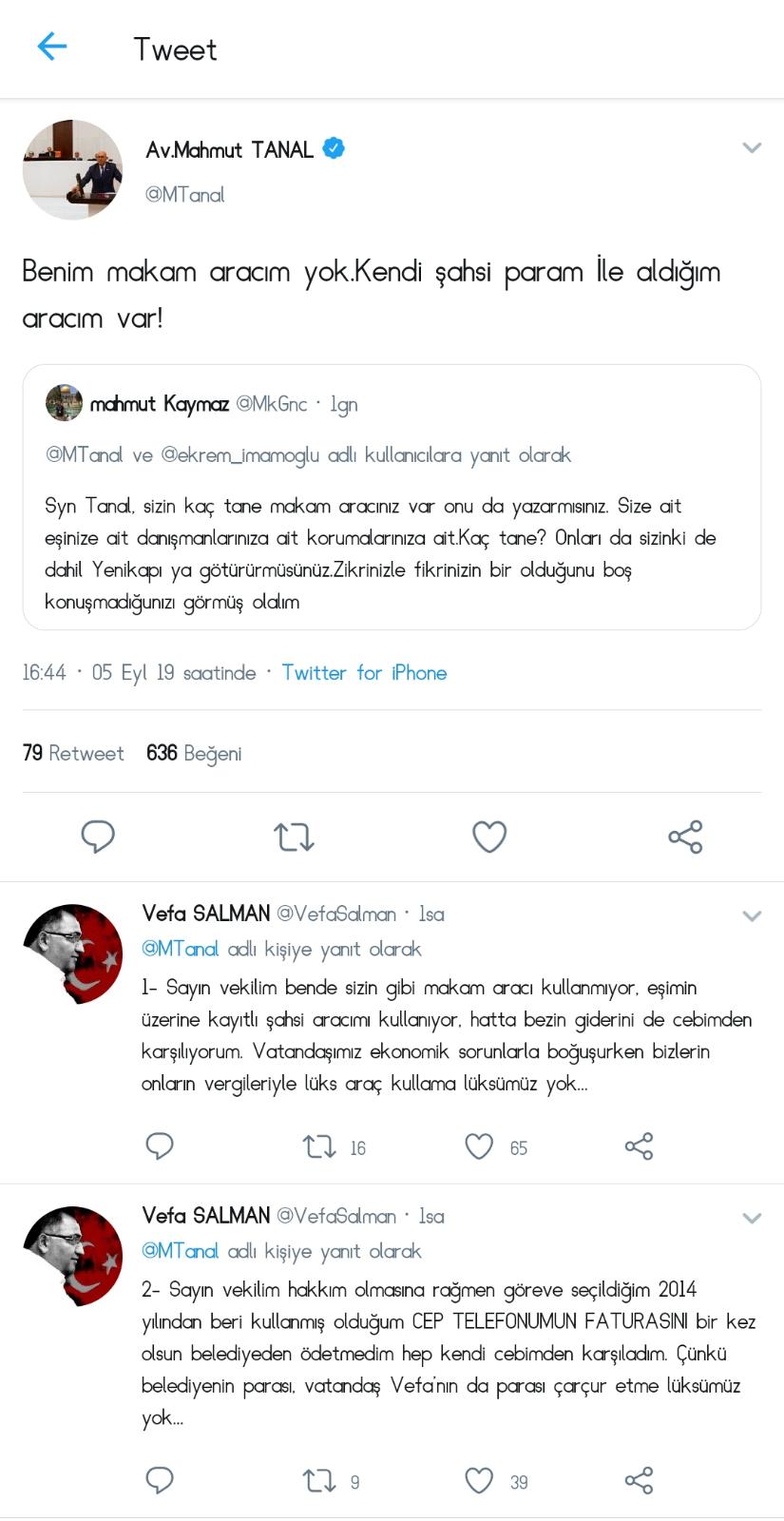784x1521 pixels.
Task: Open options chevron on Vefa SALMAN's second reply
Action: (751, 1219)
